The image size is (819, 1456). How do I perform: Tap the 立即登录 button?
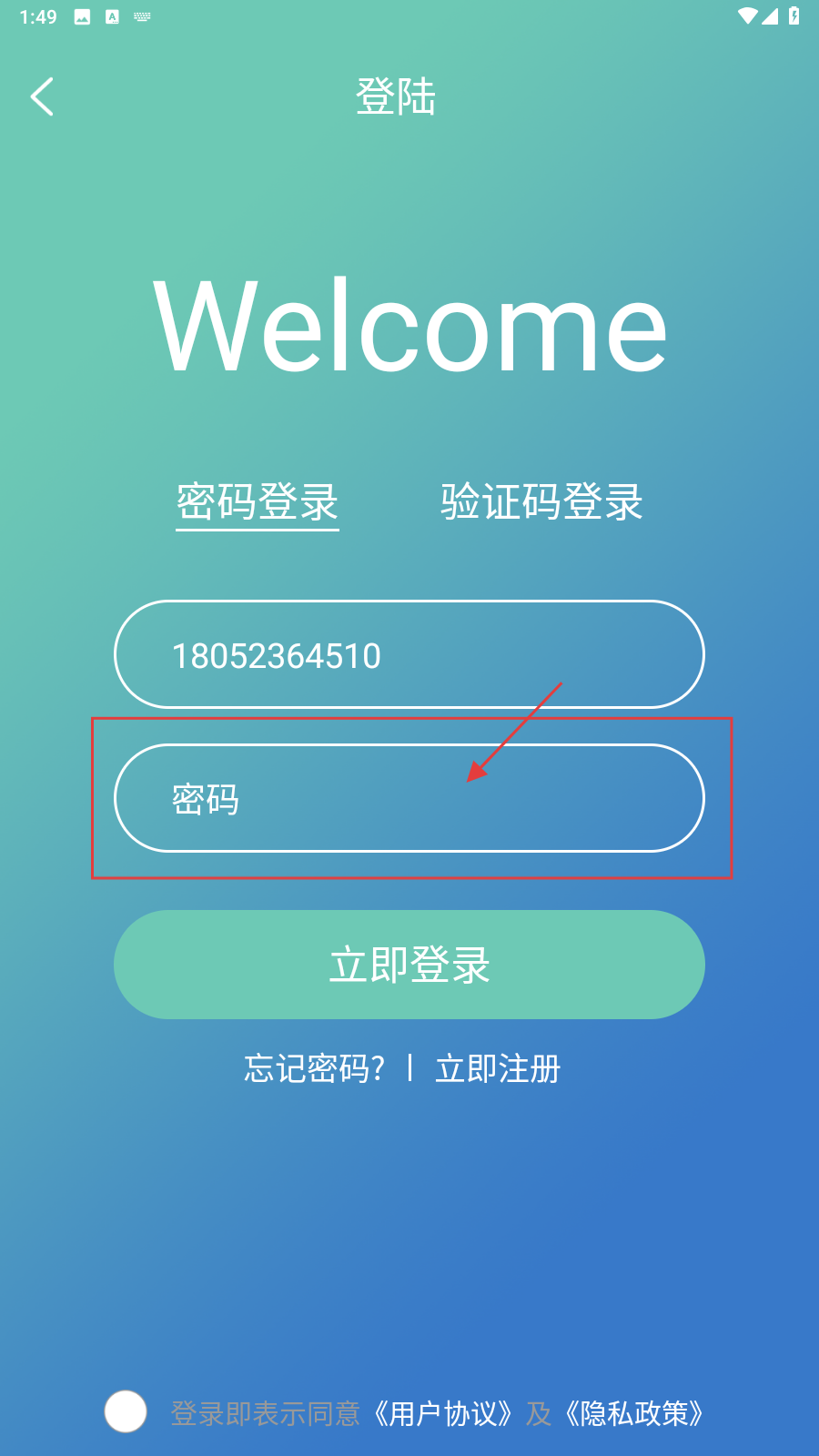pyautogui.click(x=409, y=965)
